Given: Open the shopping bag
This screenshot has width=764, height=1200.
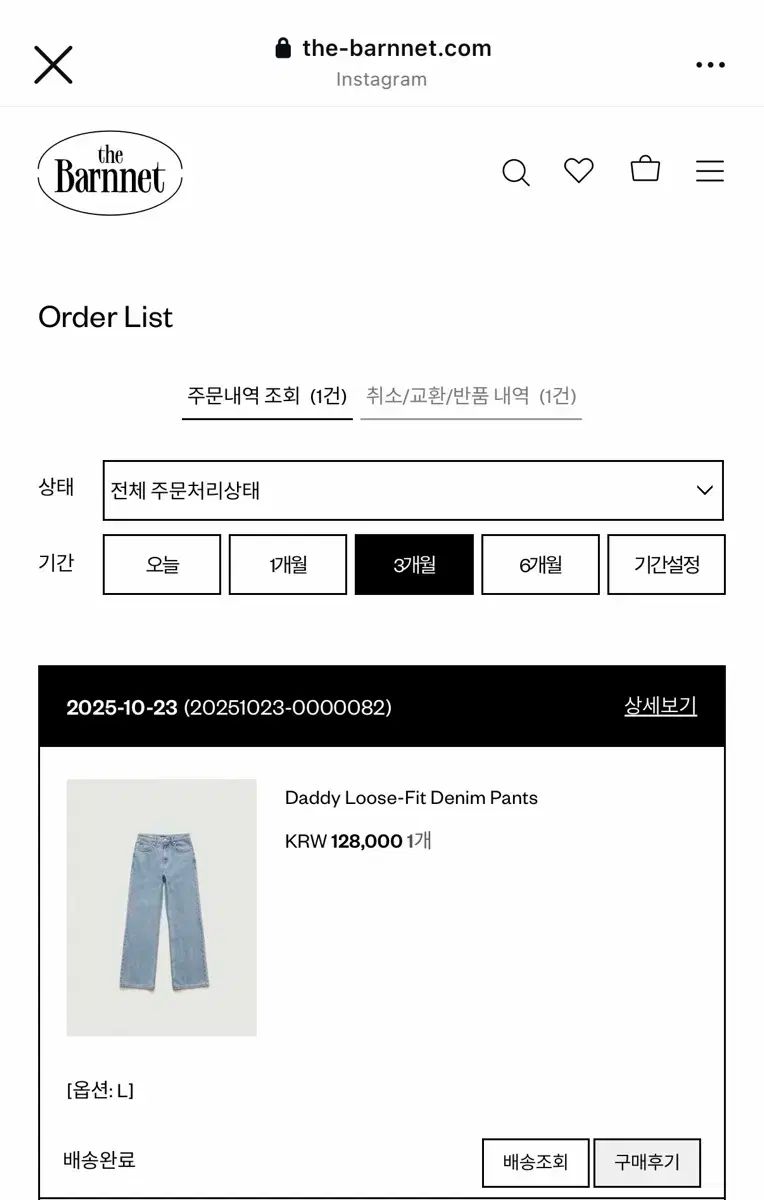Looking at the screenshot, I should (645, 170).
